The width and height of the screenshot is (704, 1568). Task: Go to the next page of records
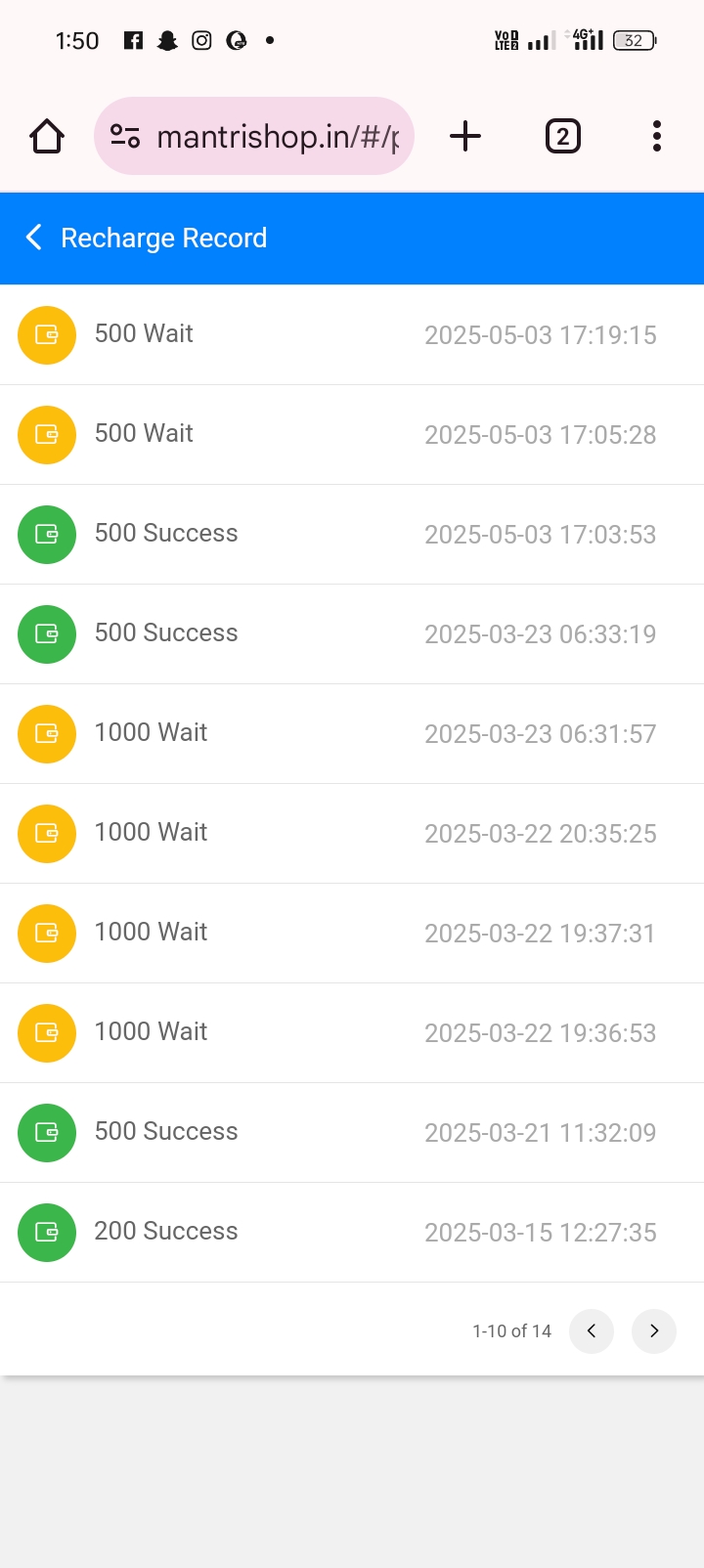coord(654,1331)
